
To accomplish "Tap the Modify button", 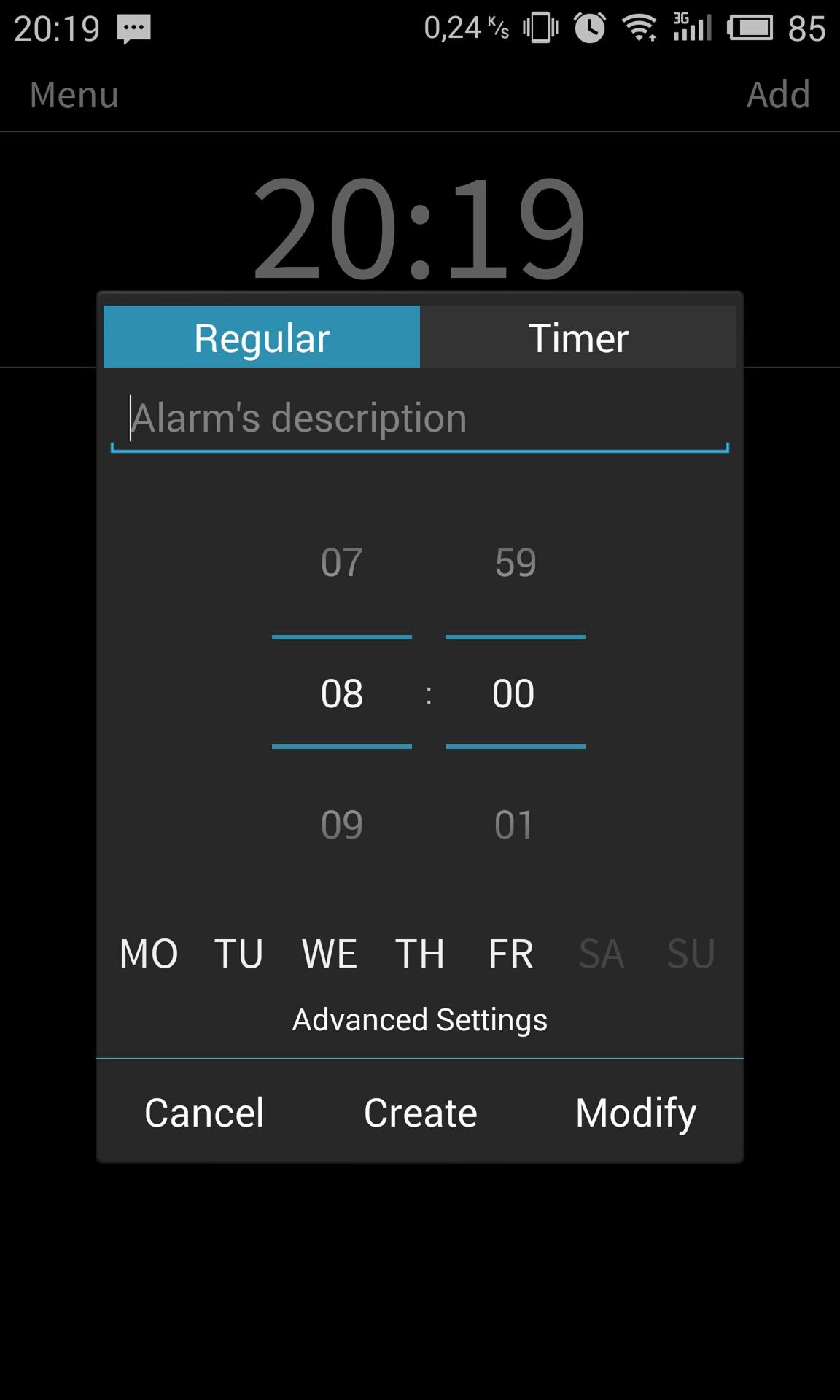I will (636, 1113).
